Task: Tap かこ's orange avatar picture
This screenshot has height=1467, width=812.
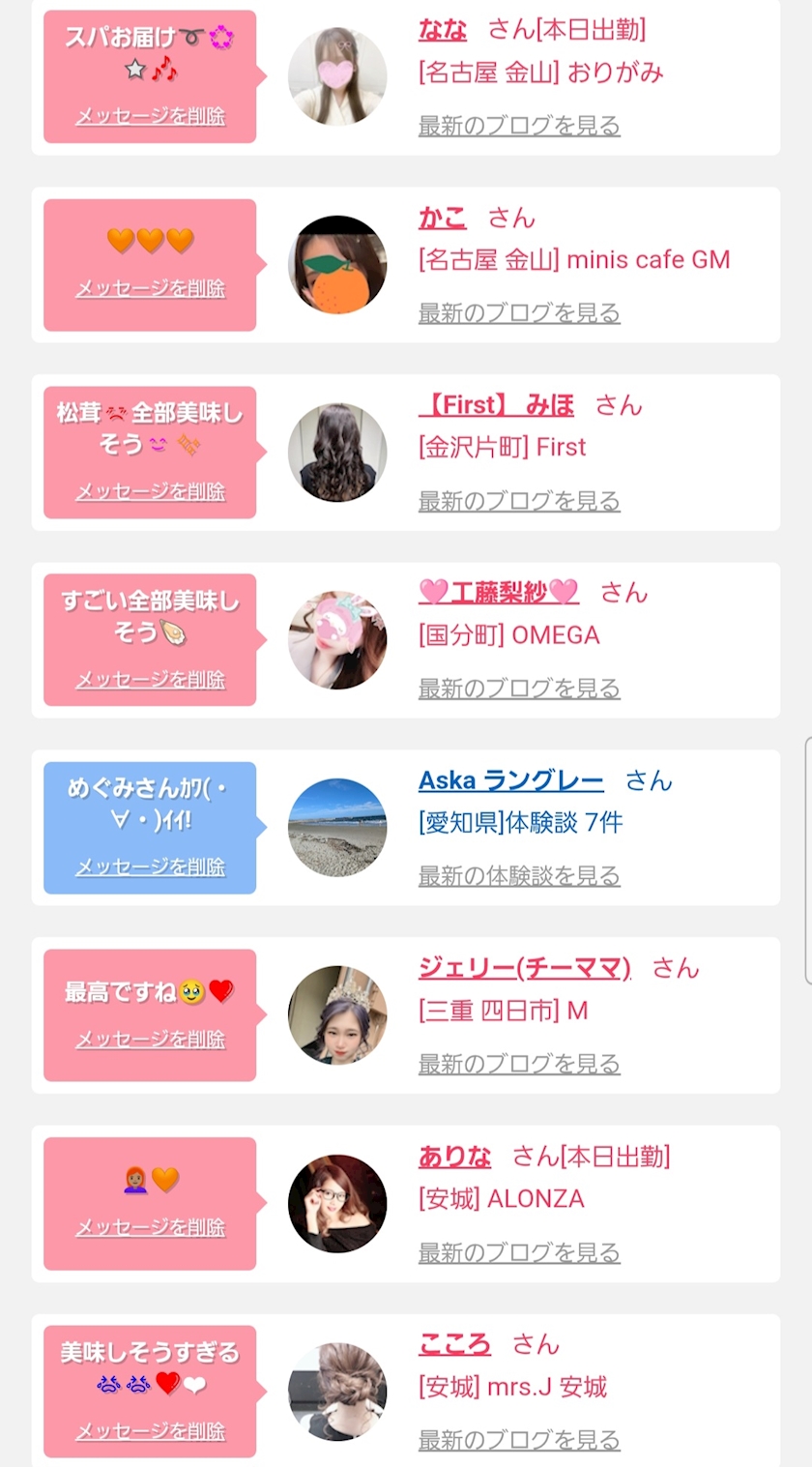Action: (337, 264)
